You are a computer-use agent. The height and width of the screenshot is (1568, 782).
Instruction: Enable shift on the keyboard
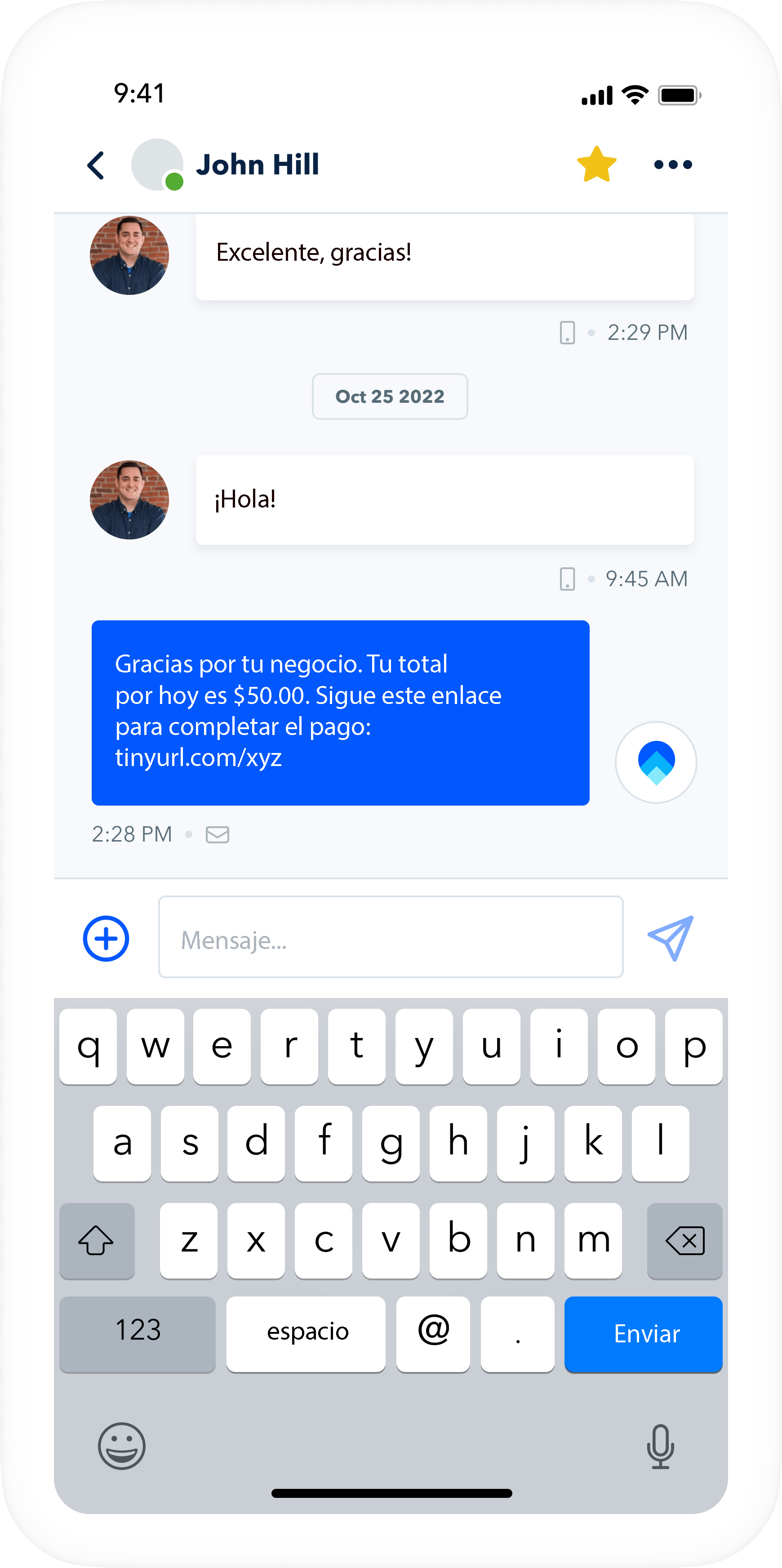97,1240
